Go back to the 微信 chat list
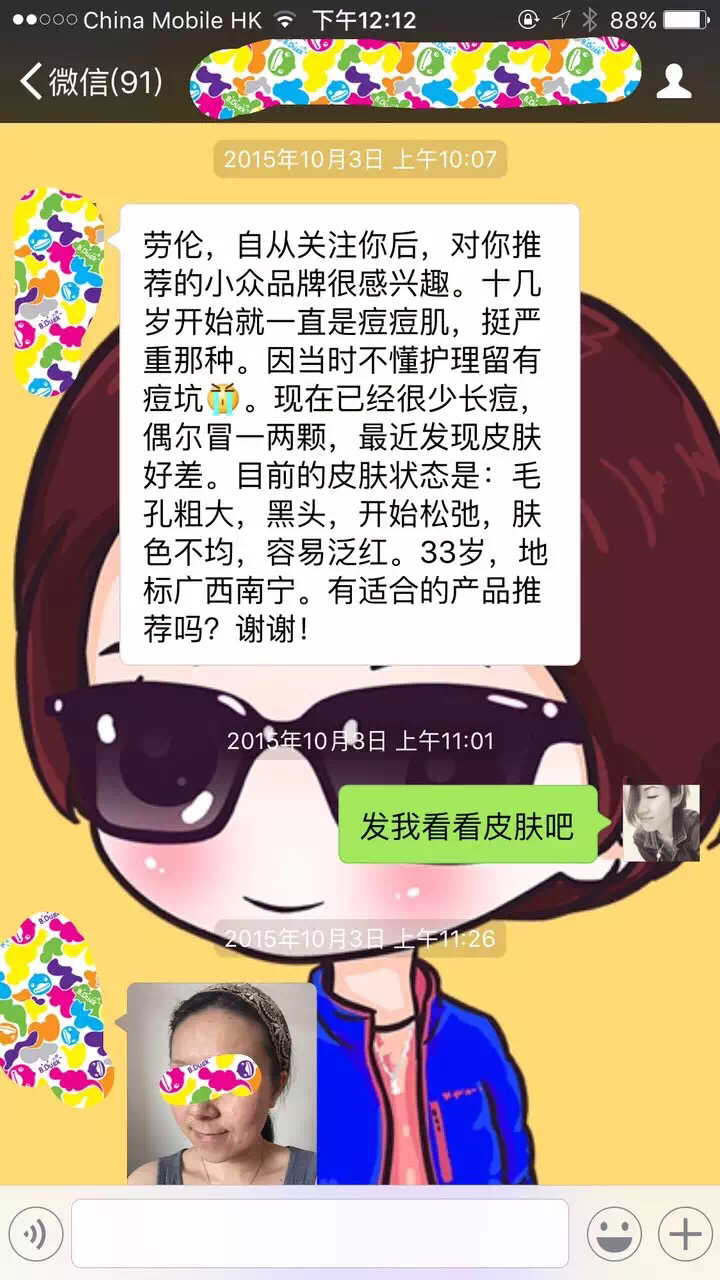The image size is (720, 1280). click(90, 82)
